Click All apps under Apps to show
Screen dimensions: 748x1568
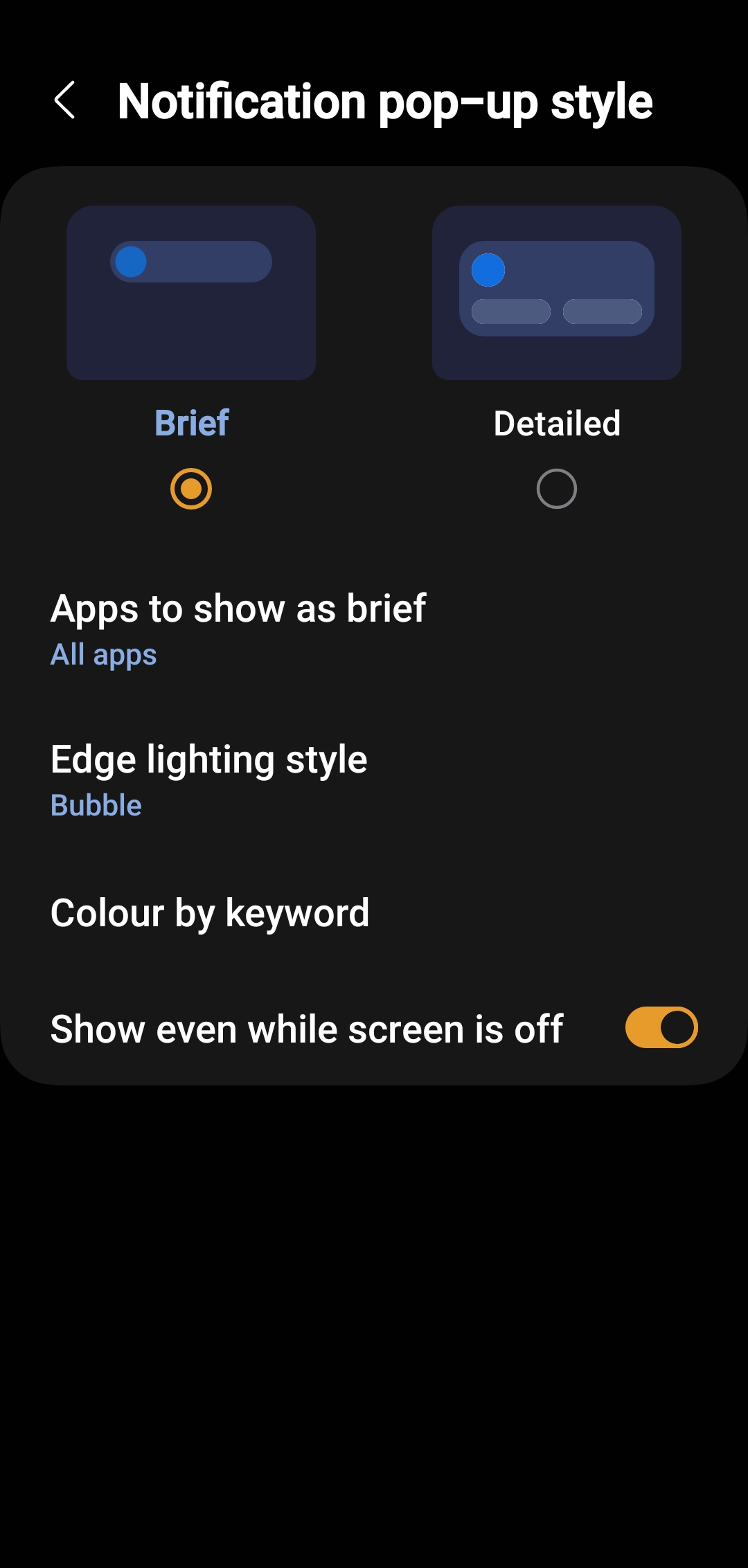(x=103, y=654)
